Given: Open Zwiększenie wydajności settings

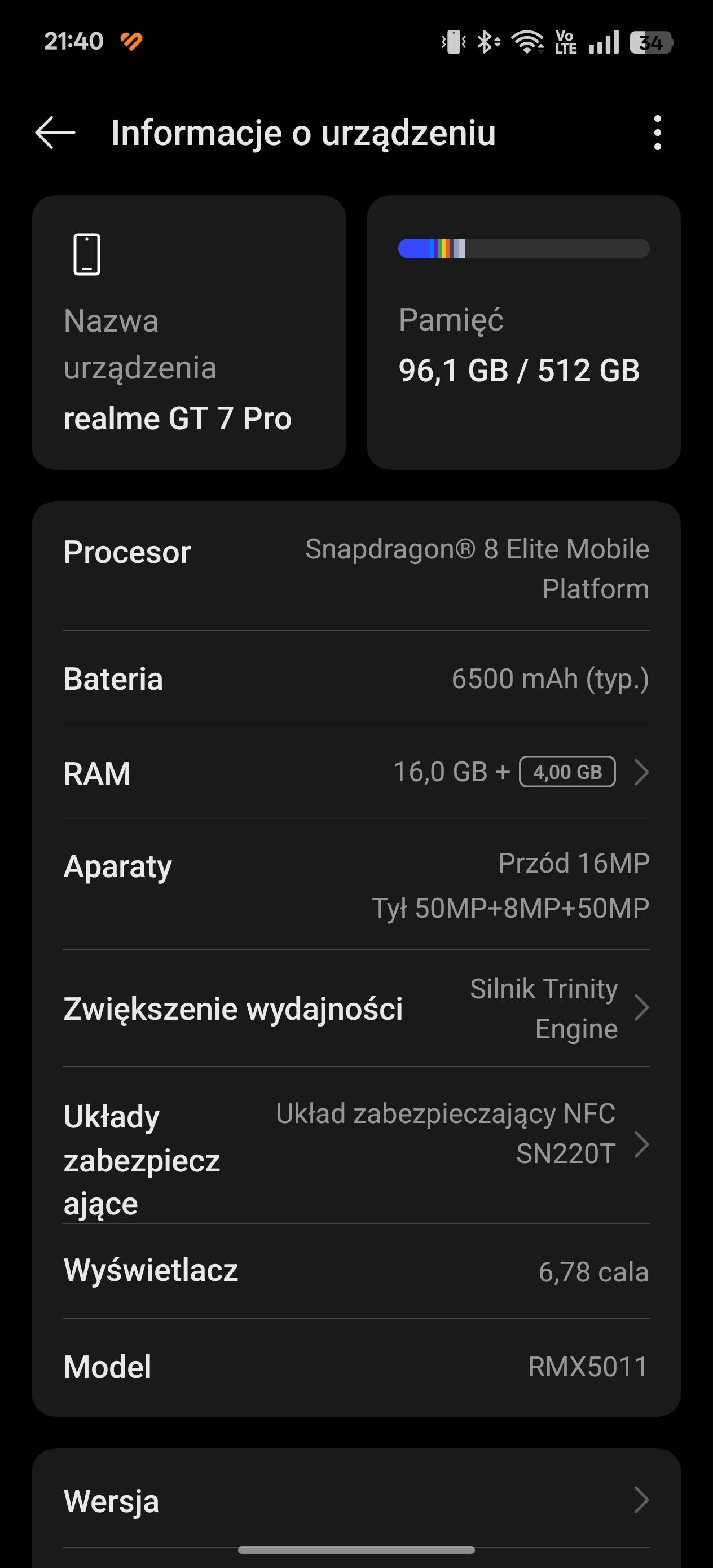Looking at the screenshot, I should click(x=356, y=1008).
